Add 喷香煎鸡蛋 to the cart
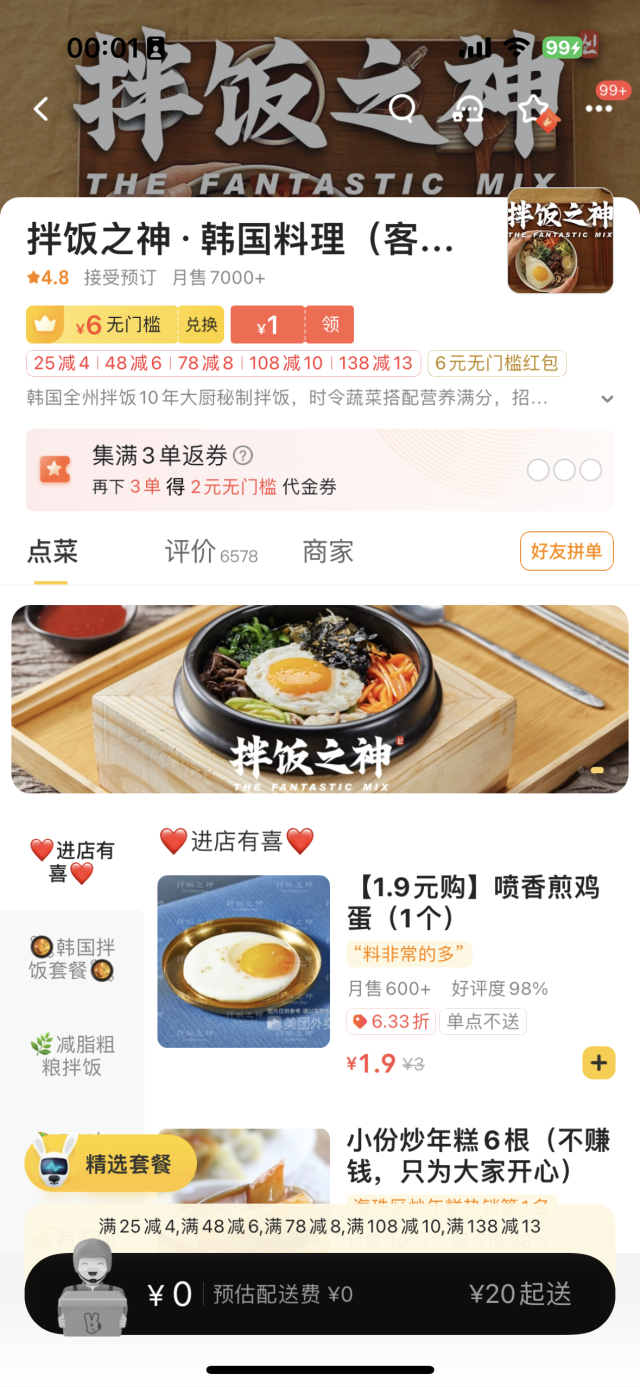Image resolution: width=640 pixels, height=1387 pixels. (598, 1062)
